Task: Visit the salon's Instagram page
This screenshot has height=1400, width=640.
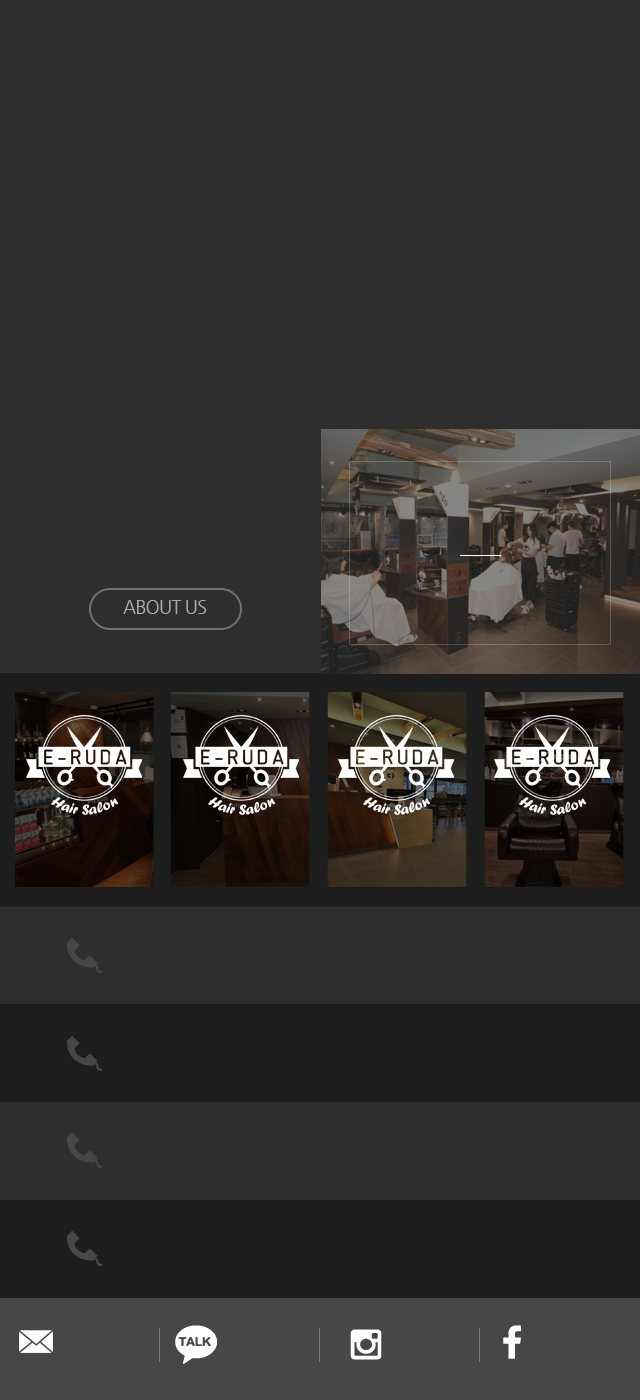Action: tap(366, 1344)
